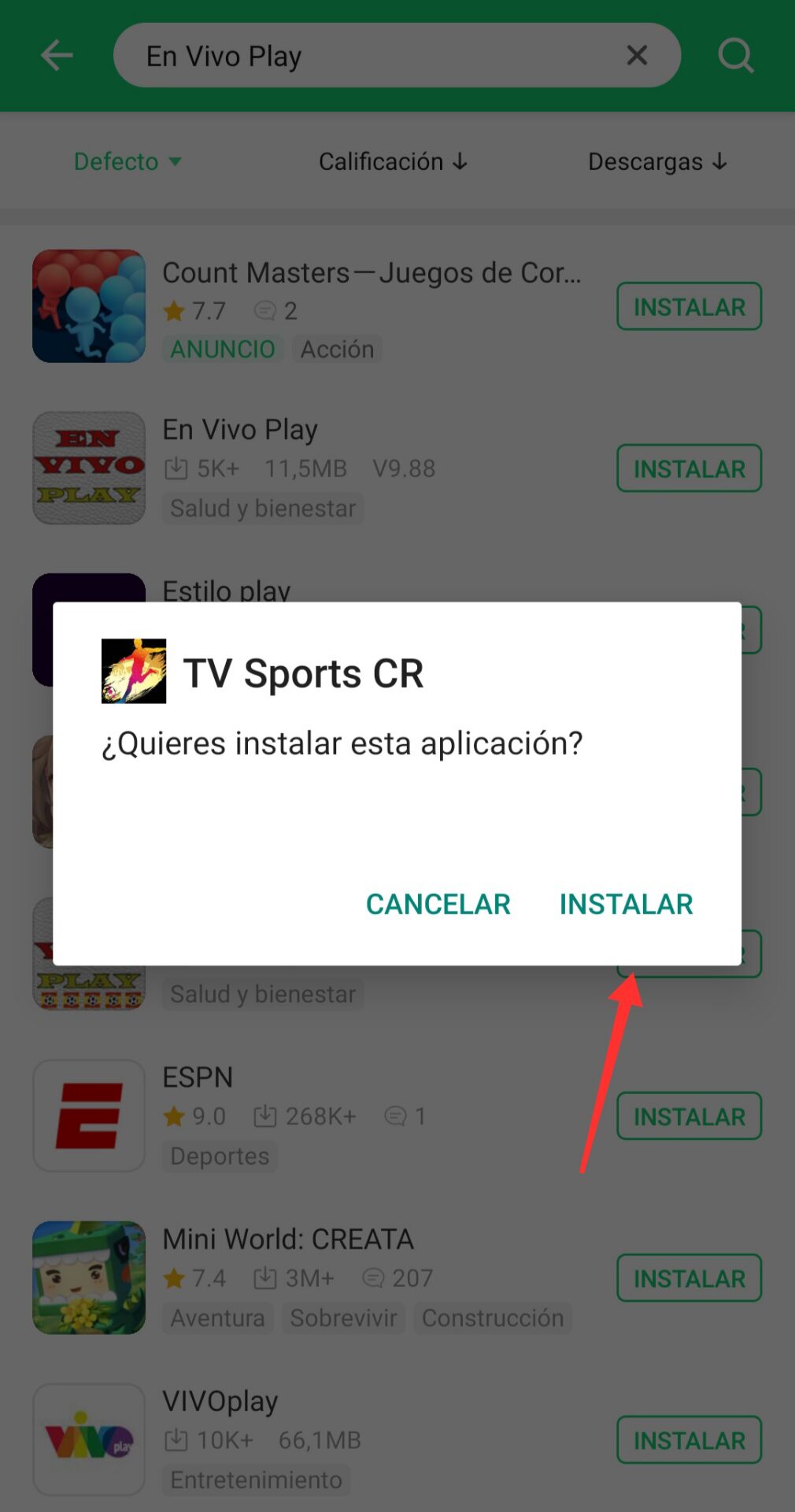The height and width of the screenshot is (1512, 795).
Task: Install the En Vivo Play app
Action: (x=689, y=468)
